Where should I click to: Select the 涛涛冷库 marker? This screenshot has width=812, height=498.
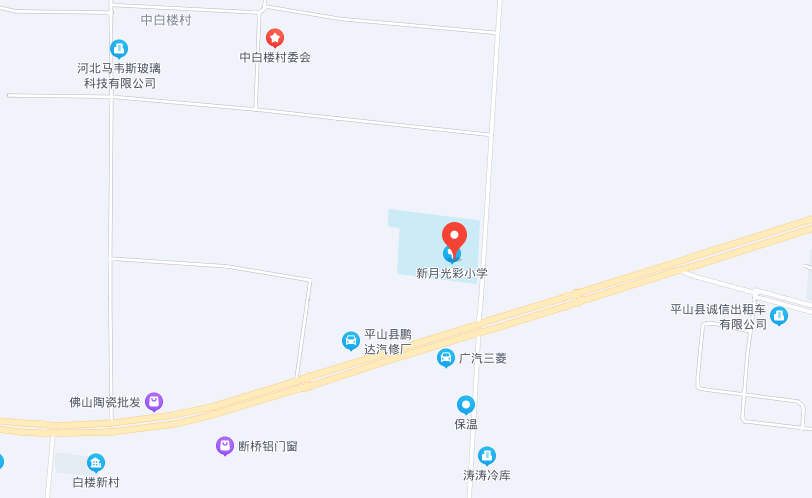[x=486, y=456]
